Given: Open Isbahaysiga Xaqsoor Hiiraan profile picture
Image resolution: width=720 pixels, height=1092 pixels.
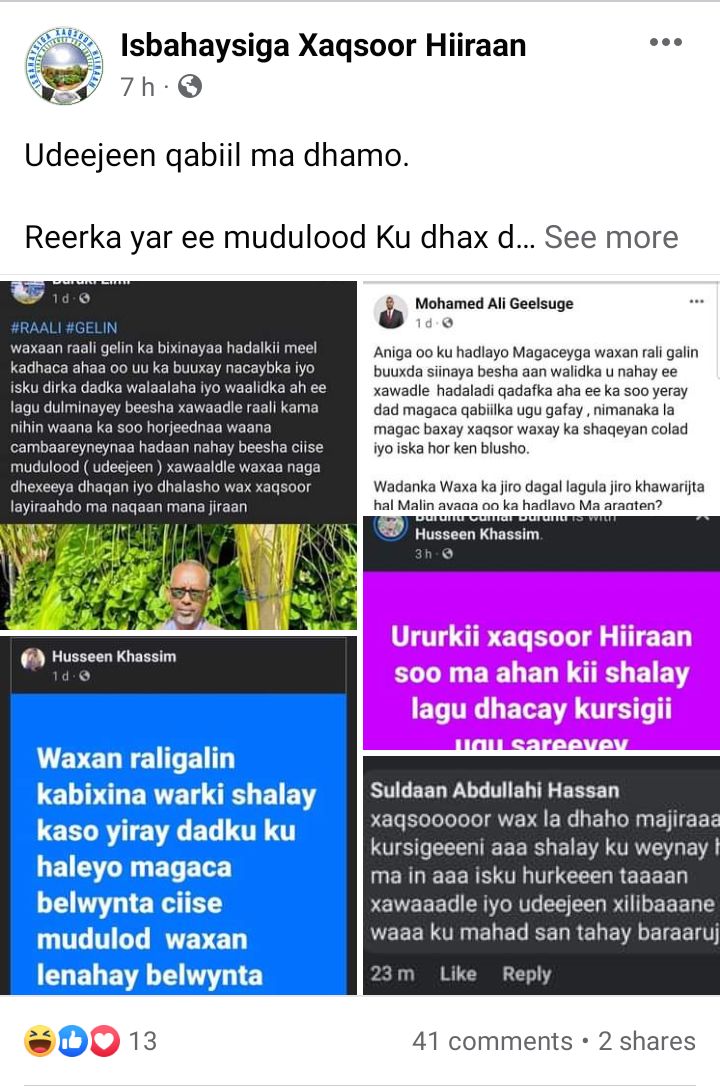Looking at the screenshot, I should 63,66.
